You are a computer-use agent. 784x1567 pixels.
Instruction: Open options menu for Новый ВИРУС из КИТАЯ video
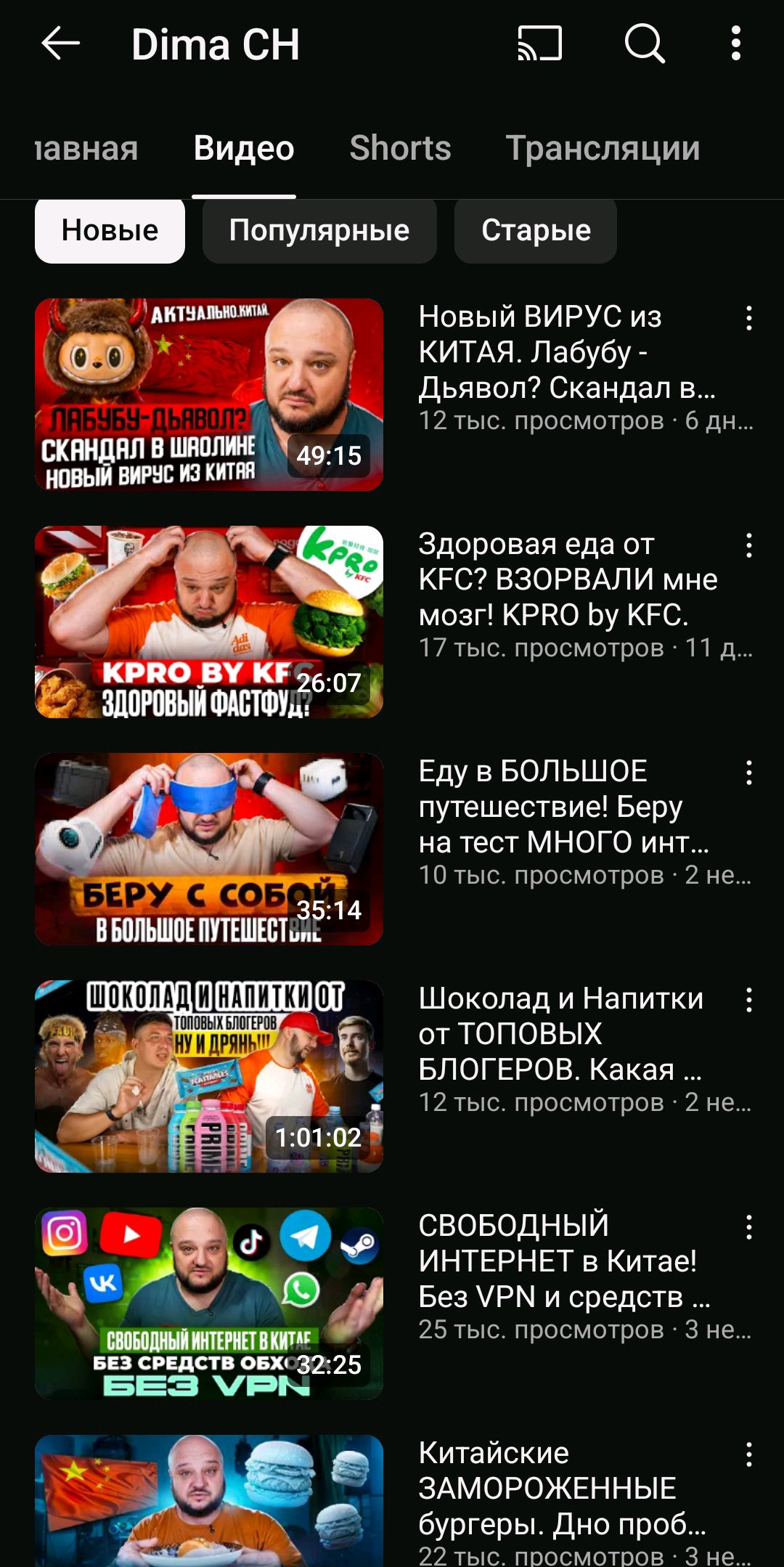pos(749,318)
